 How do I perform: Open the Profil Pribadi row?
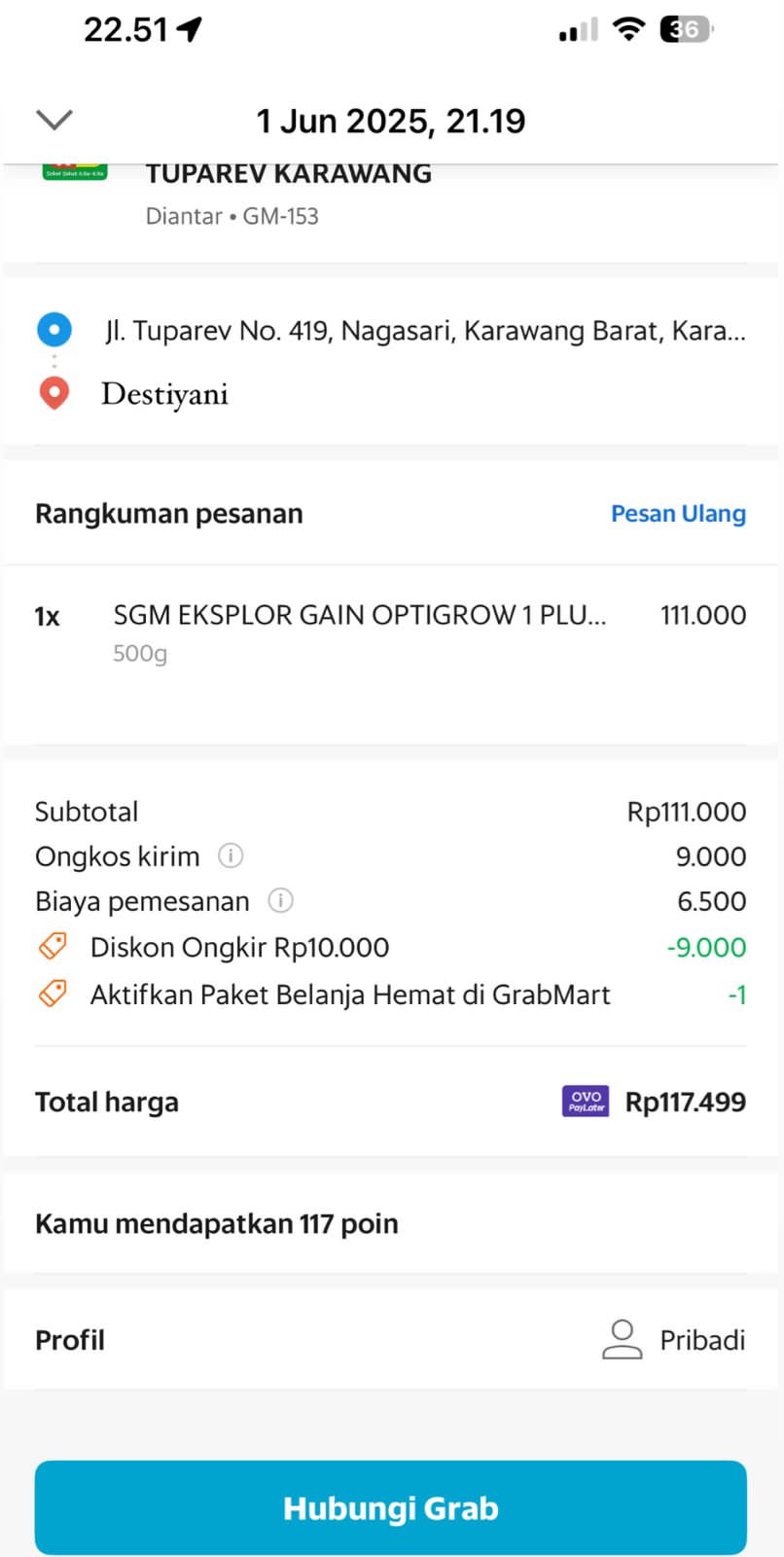[x=391, y=1340]
